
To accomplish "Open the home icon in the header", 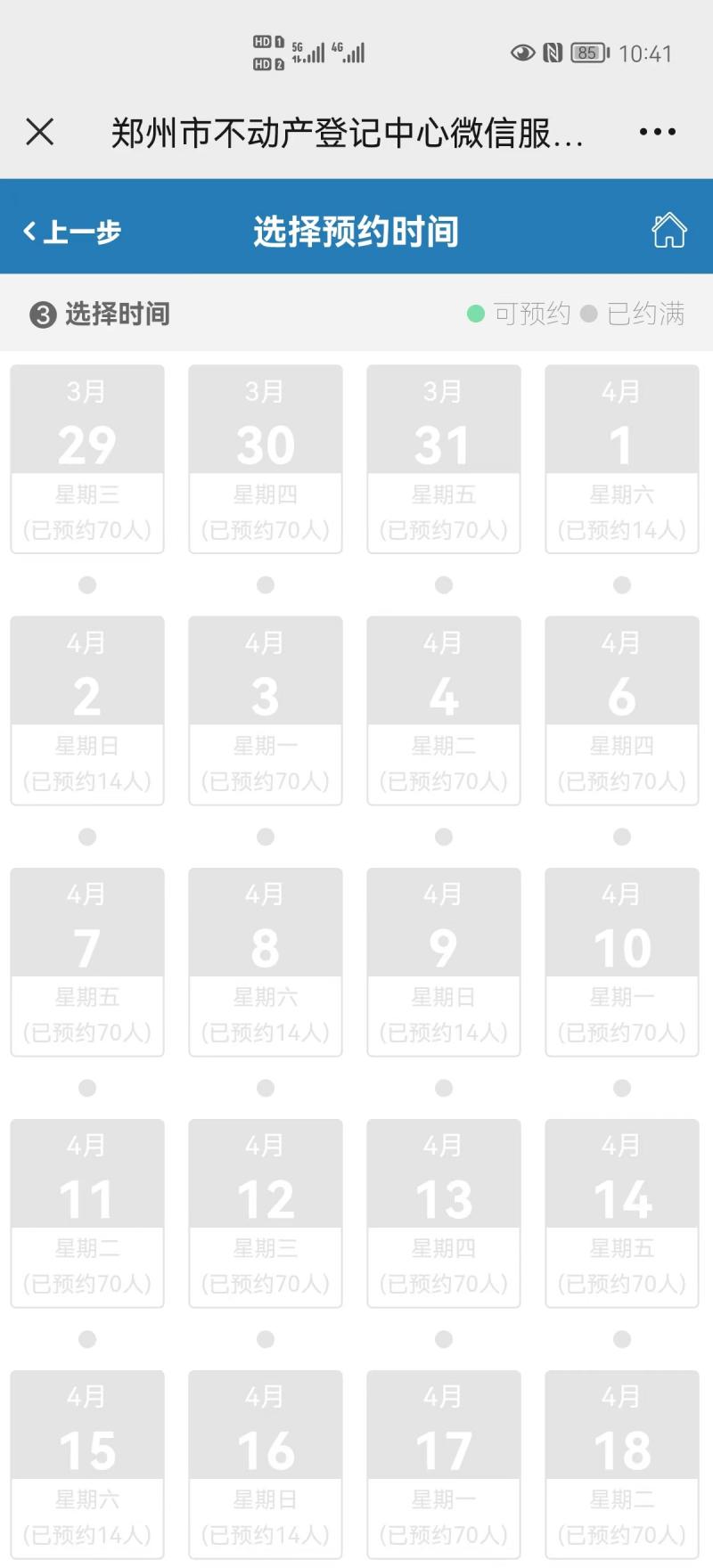I will pos(668,231).
